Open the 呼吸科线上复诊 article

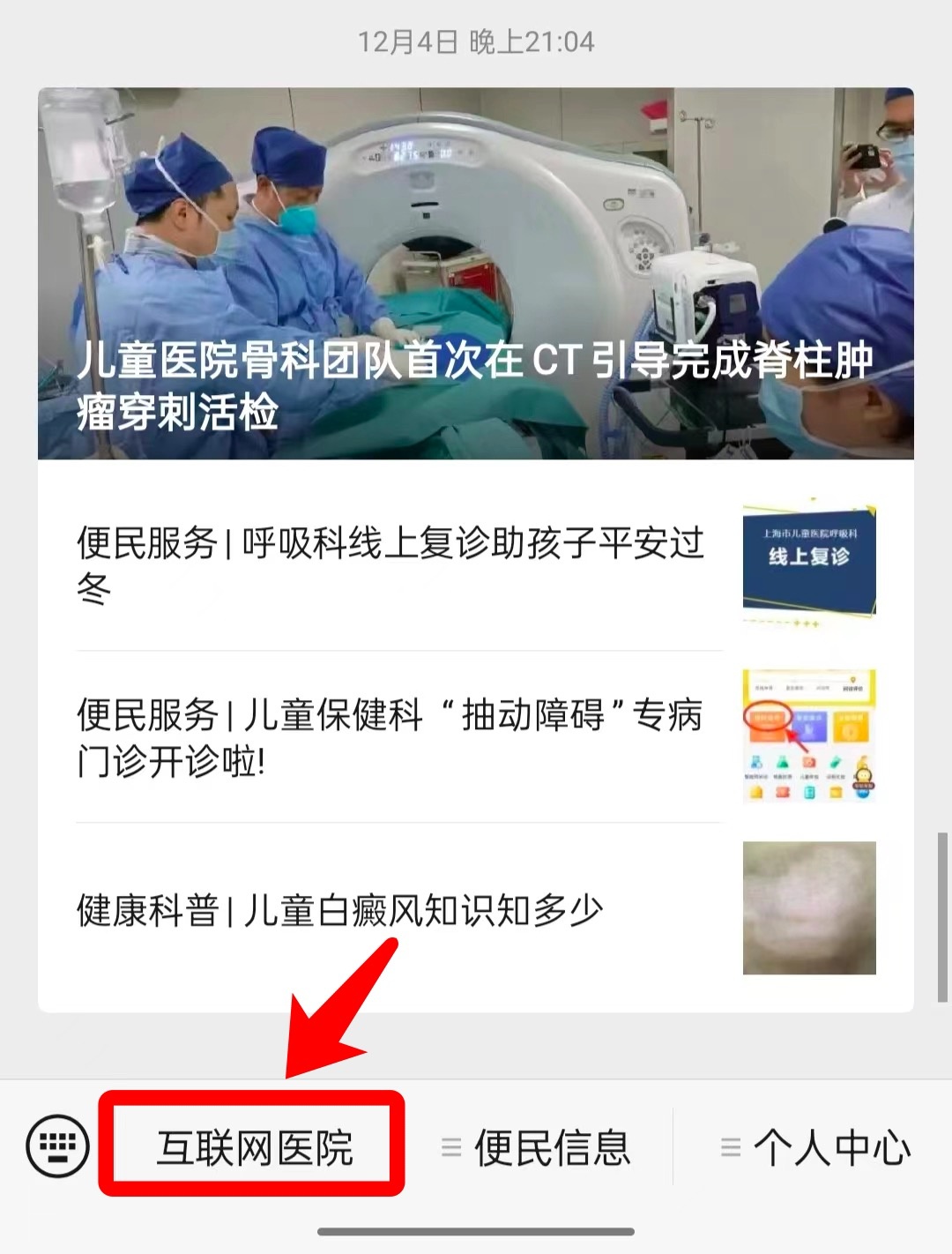coord(390,564)
